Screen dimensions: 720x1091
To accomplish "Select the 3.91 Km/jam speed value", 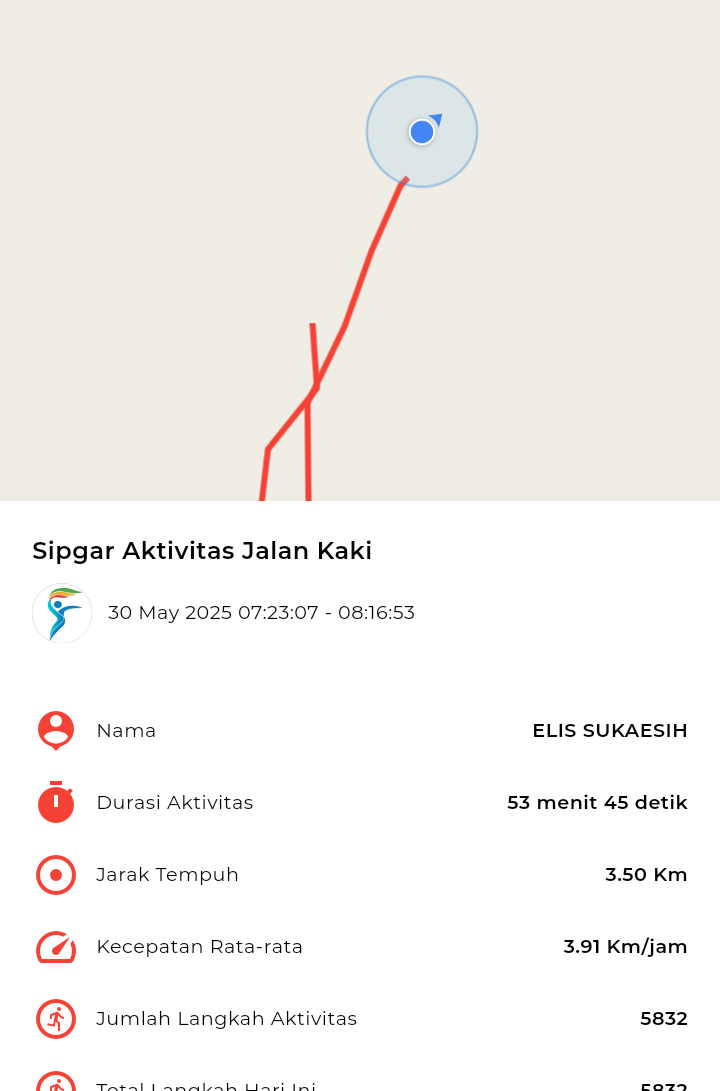I will coord(625,946).
